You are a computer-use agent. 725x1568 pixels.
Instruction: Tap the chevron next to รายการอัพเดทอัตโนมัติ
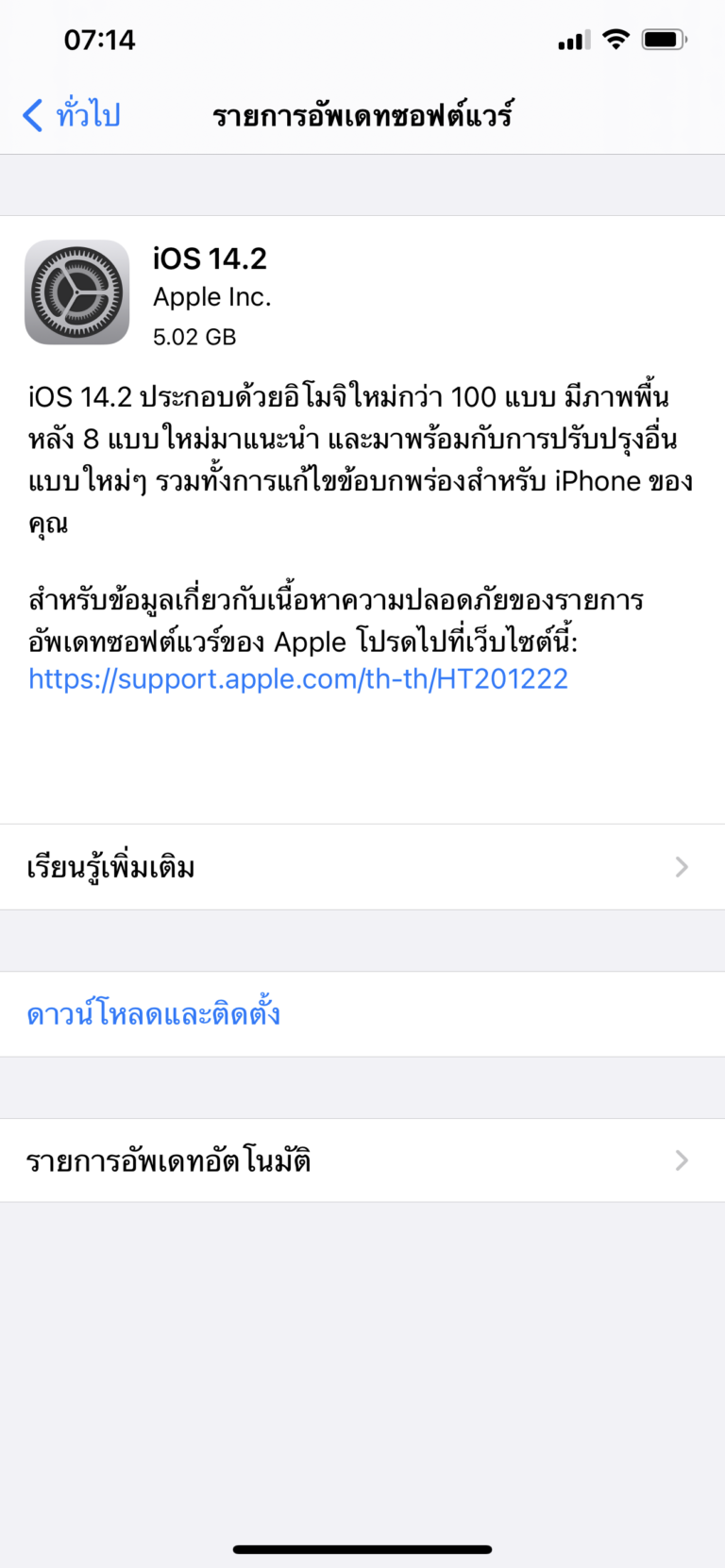[683, 1160]
